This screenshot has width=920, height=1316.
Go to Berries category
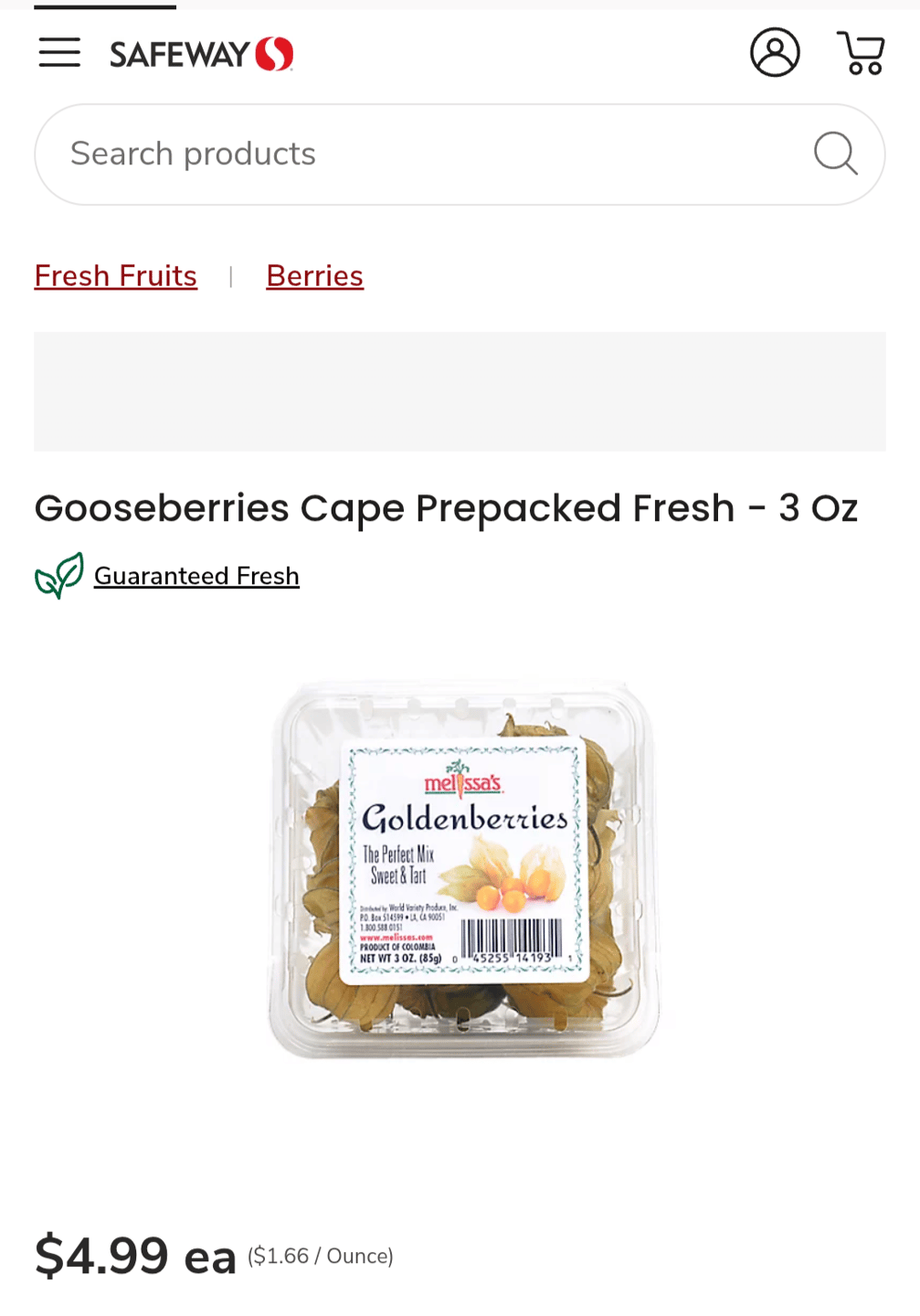[314, 276]
